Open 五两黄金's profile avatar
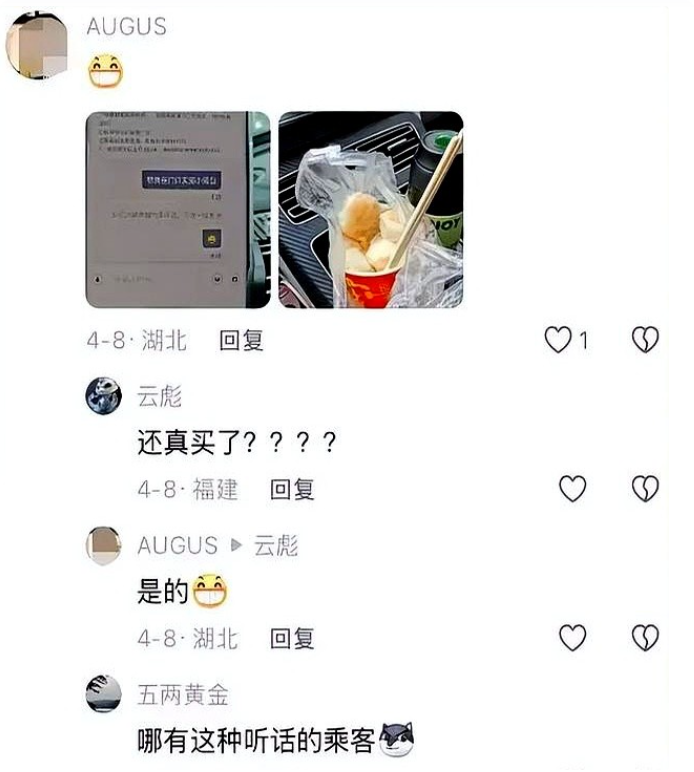Viewport: 694px width, 772px height. [104, 693]
